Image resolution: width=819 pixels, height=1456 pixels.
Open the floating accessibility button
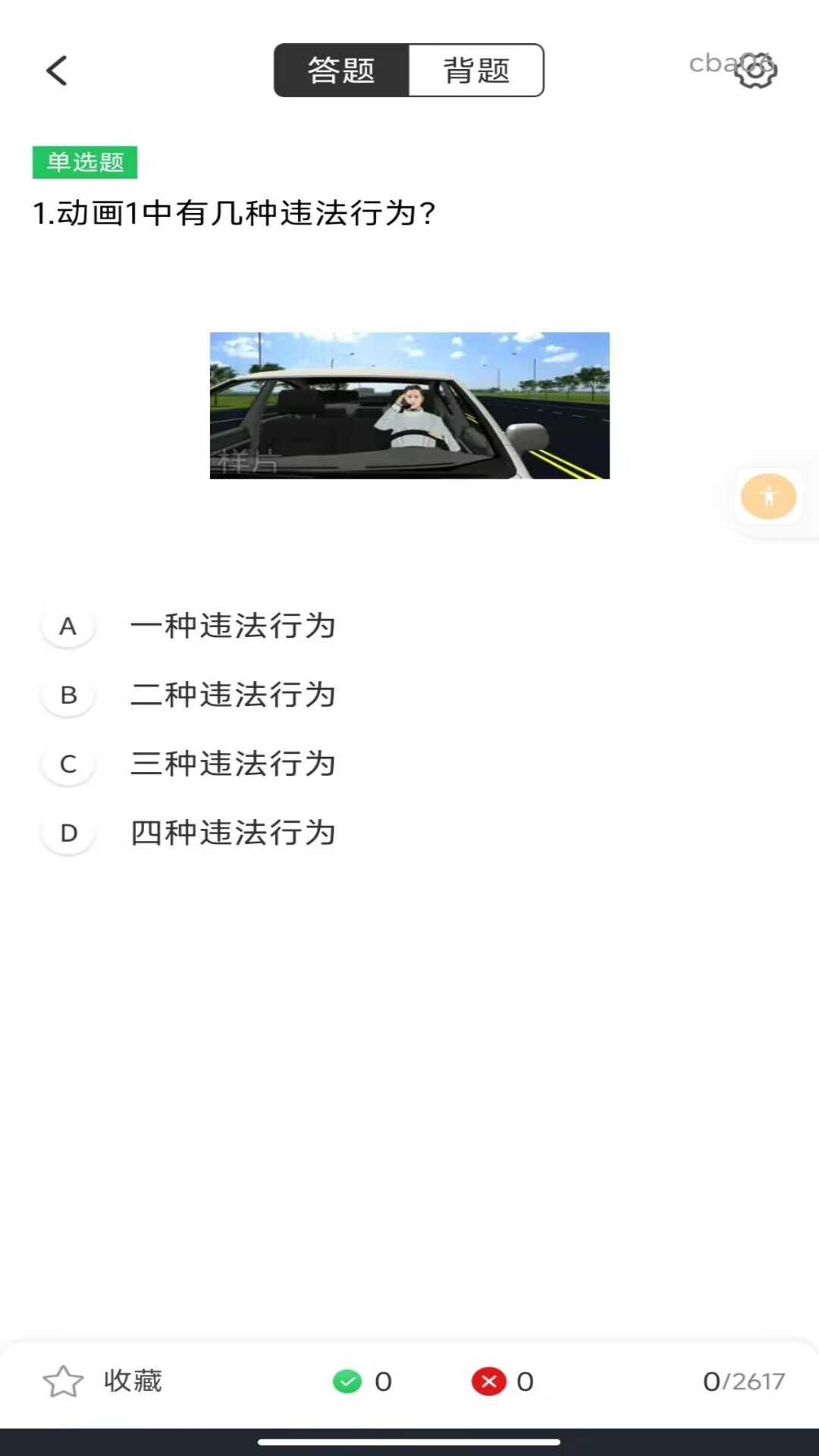pyautogui.click(x=767, y=497)
